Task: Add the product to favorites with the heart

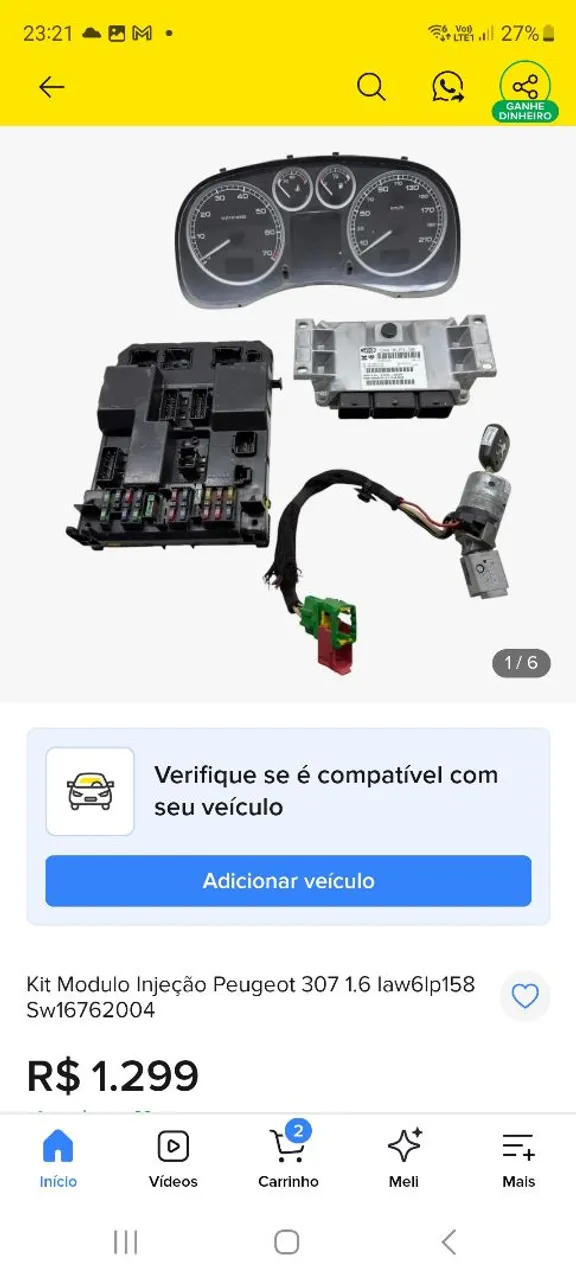Action: pyautogui.click(x=525, y=996)
